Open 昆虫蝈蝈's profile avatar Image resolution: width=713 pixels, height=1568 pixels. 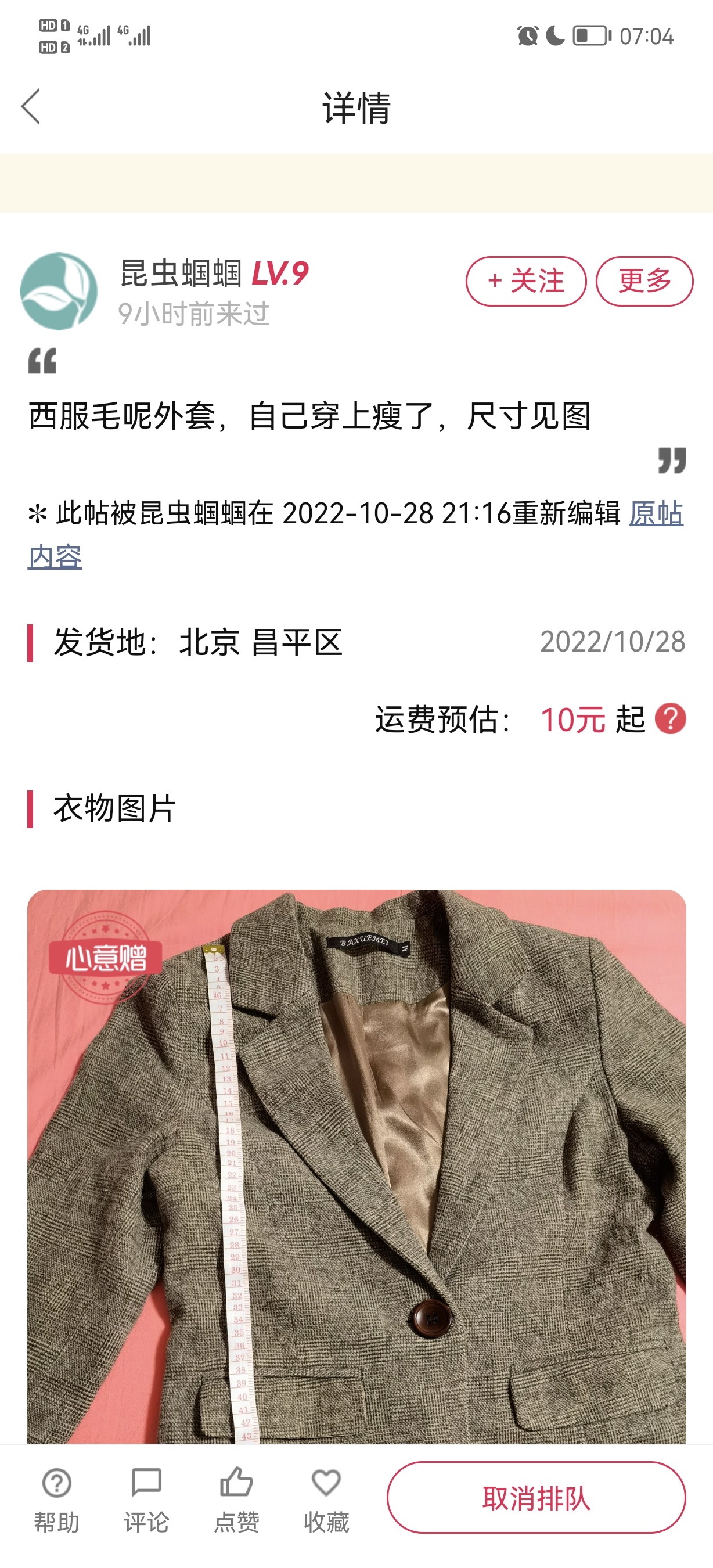[x=59, y=291]
